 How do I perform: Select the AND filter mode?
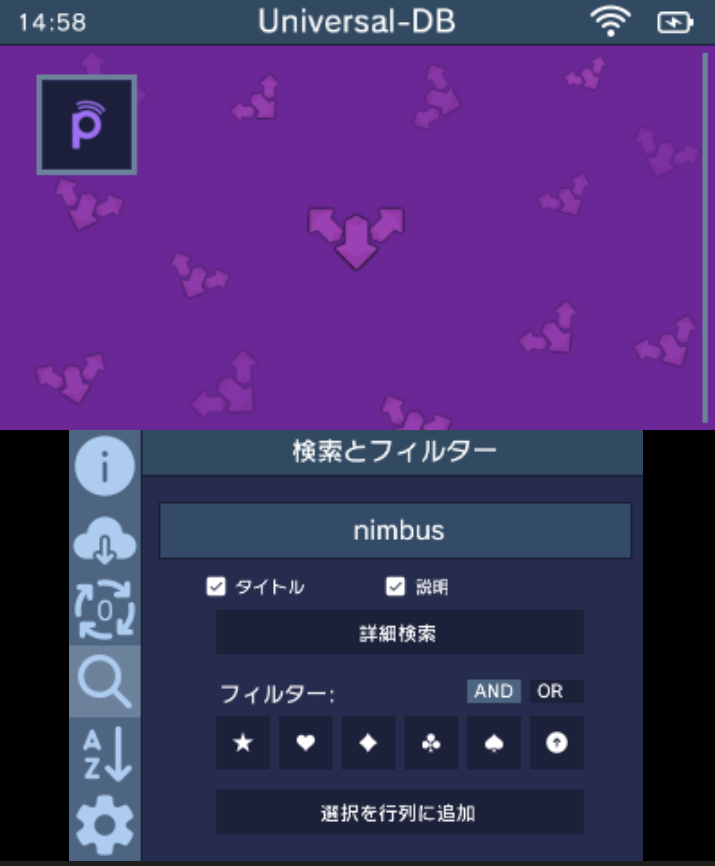[x=494, y=691]
